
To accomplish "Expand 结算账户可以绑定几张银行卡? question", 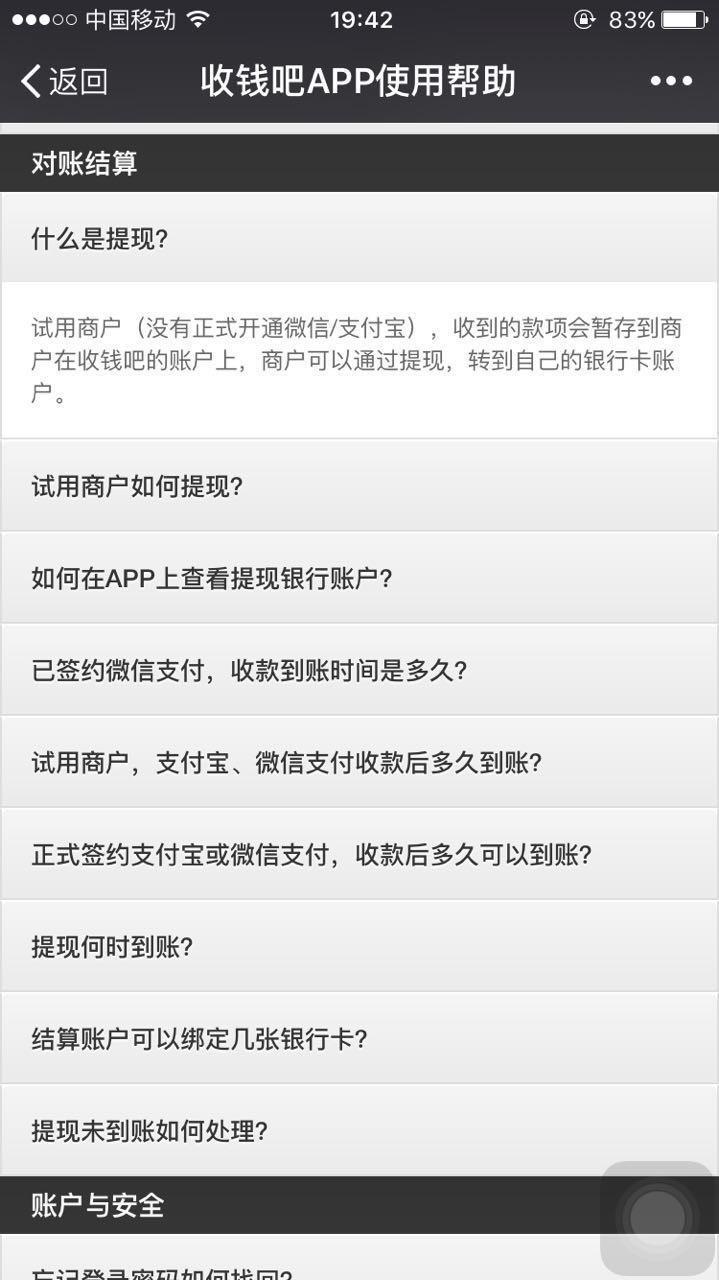I will (x=359, y=1039).
